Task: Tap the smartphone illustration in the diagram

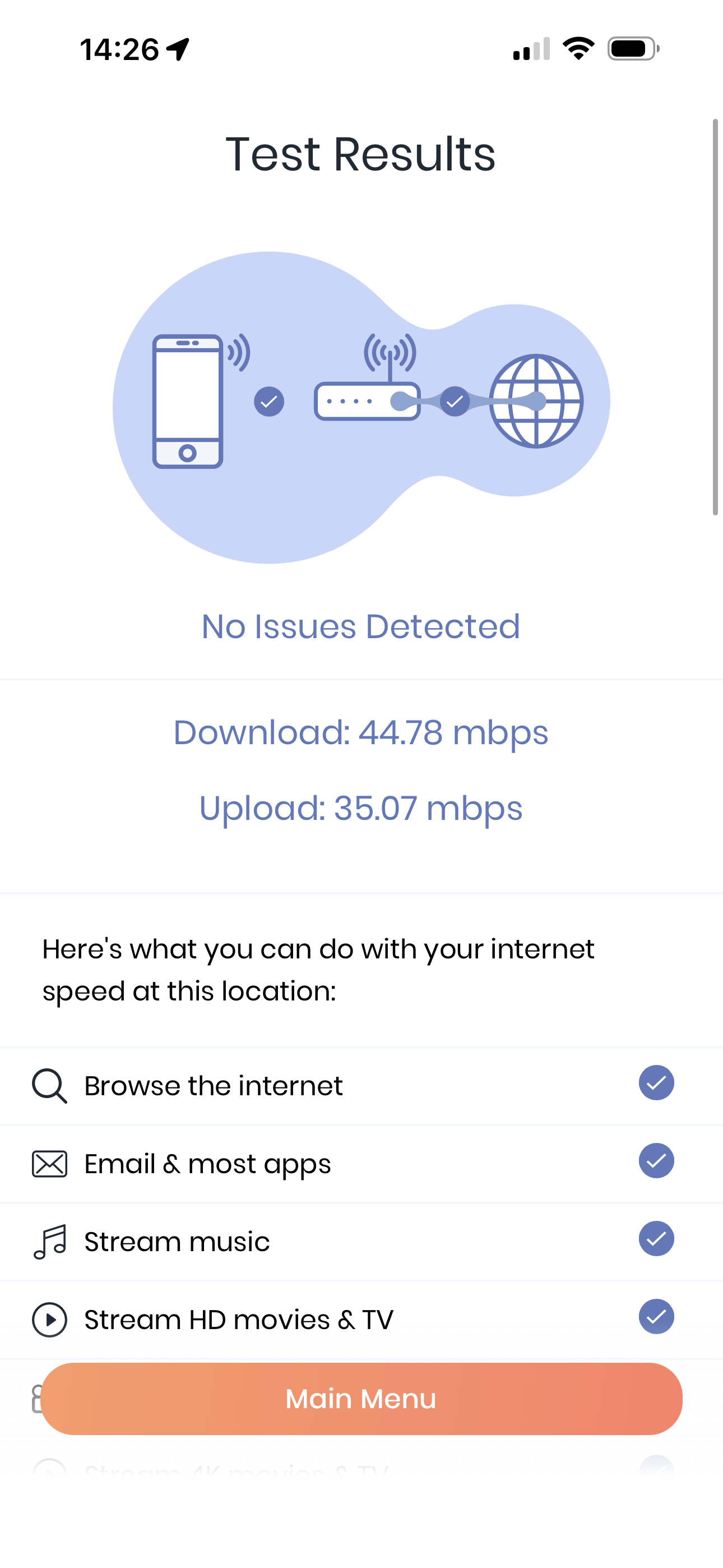Action: click(x=189, y=402)
